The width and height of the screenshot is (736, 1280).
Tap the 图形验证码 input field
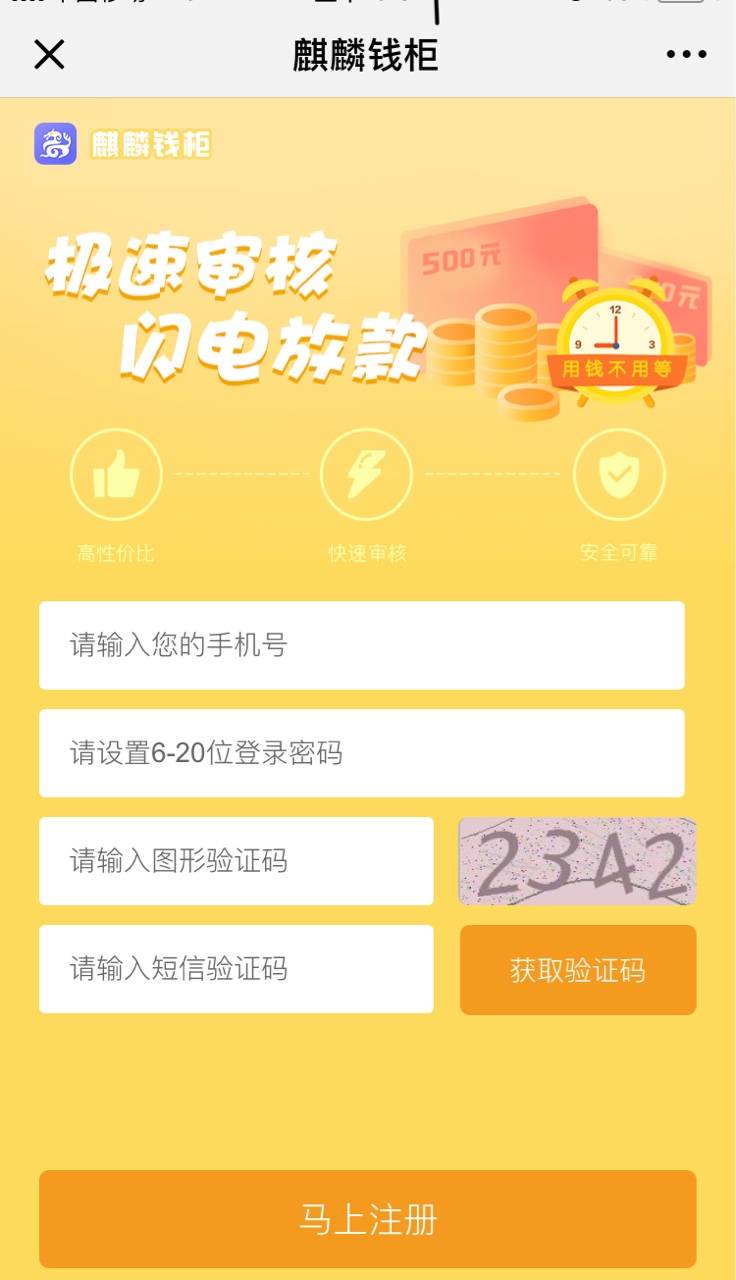(x=236, y=861)
